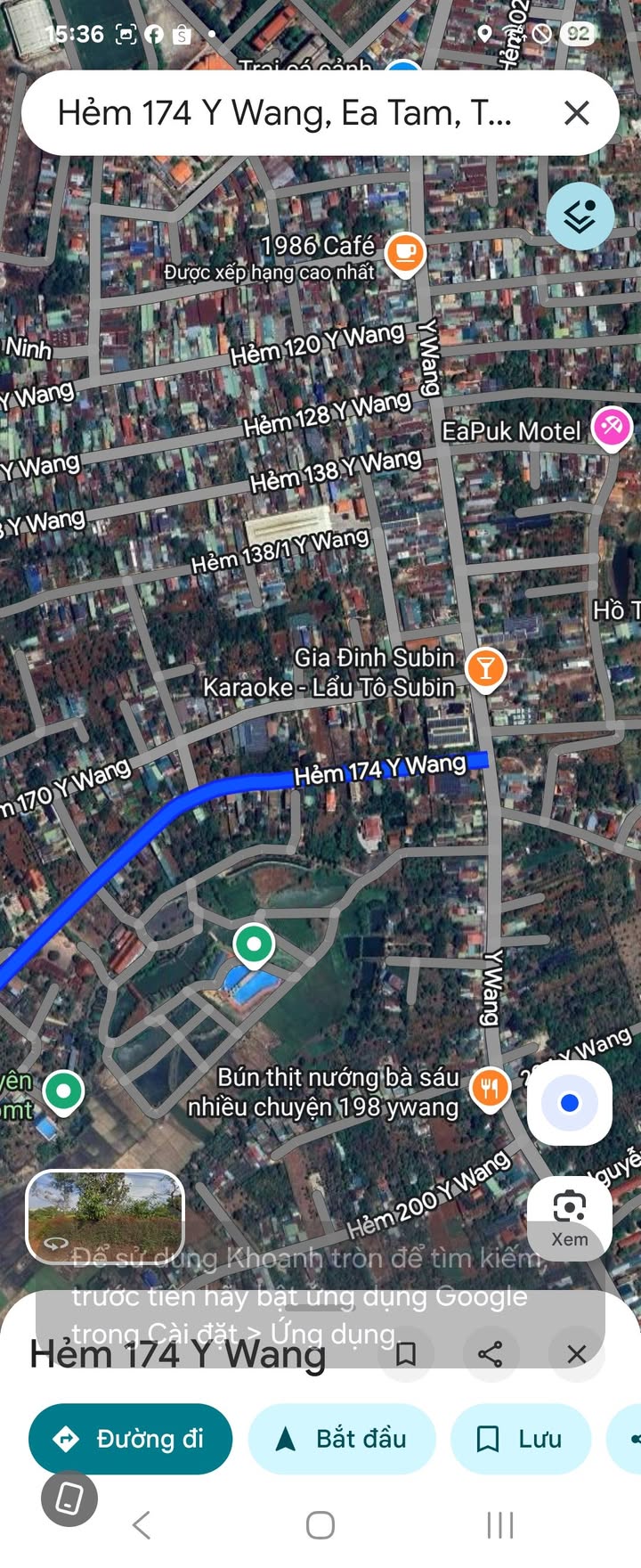Open the Street View photo thumbnail
The image size is (641, 1568).
pyautogui.click(x=105, y=1216)
